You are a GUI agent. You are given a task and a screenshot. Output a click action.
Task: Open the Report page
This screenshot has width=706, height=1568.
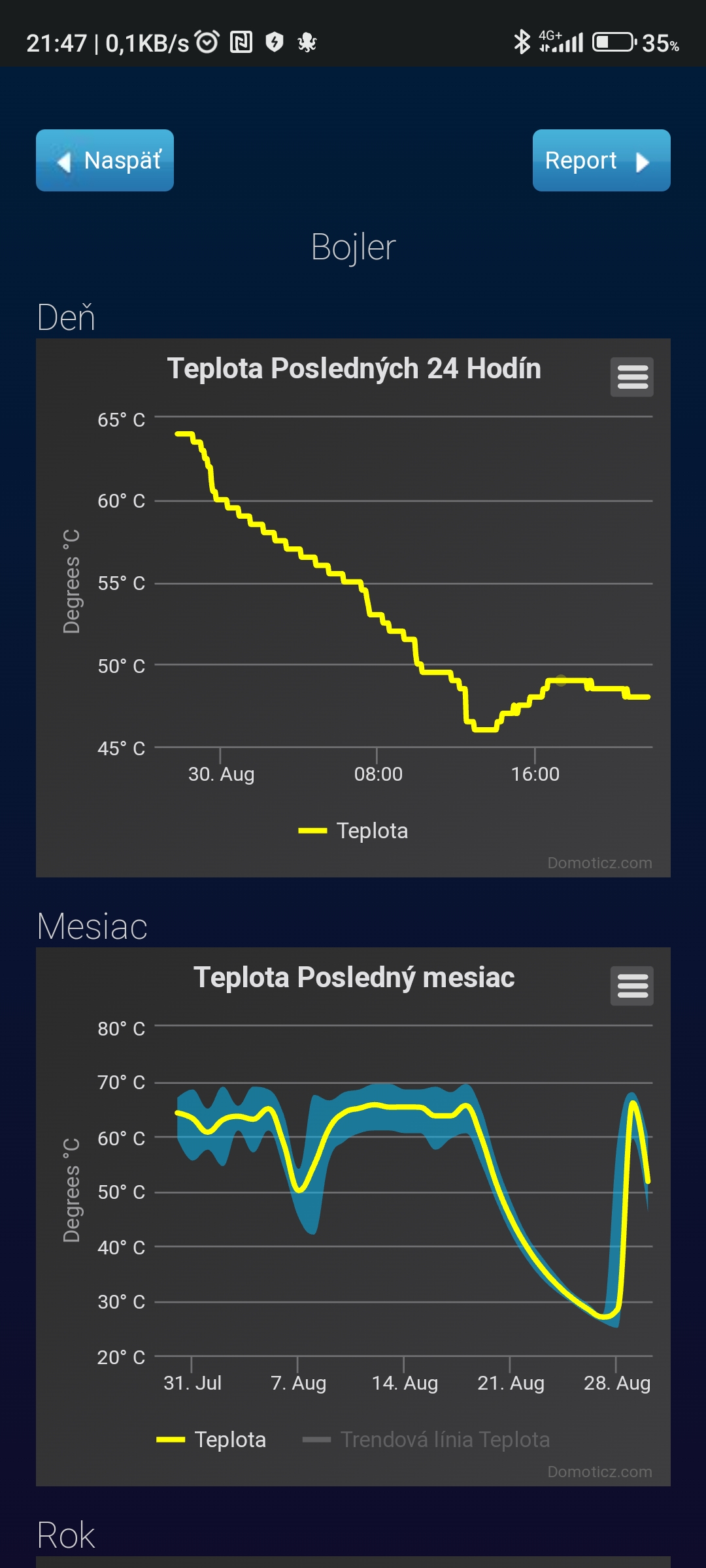(x=601, y=161)
